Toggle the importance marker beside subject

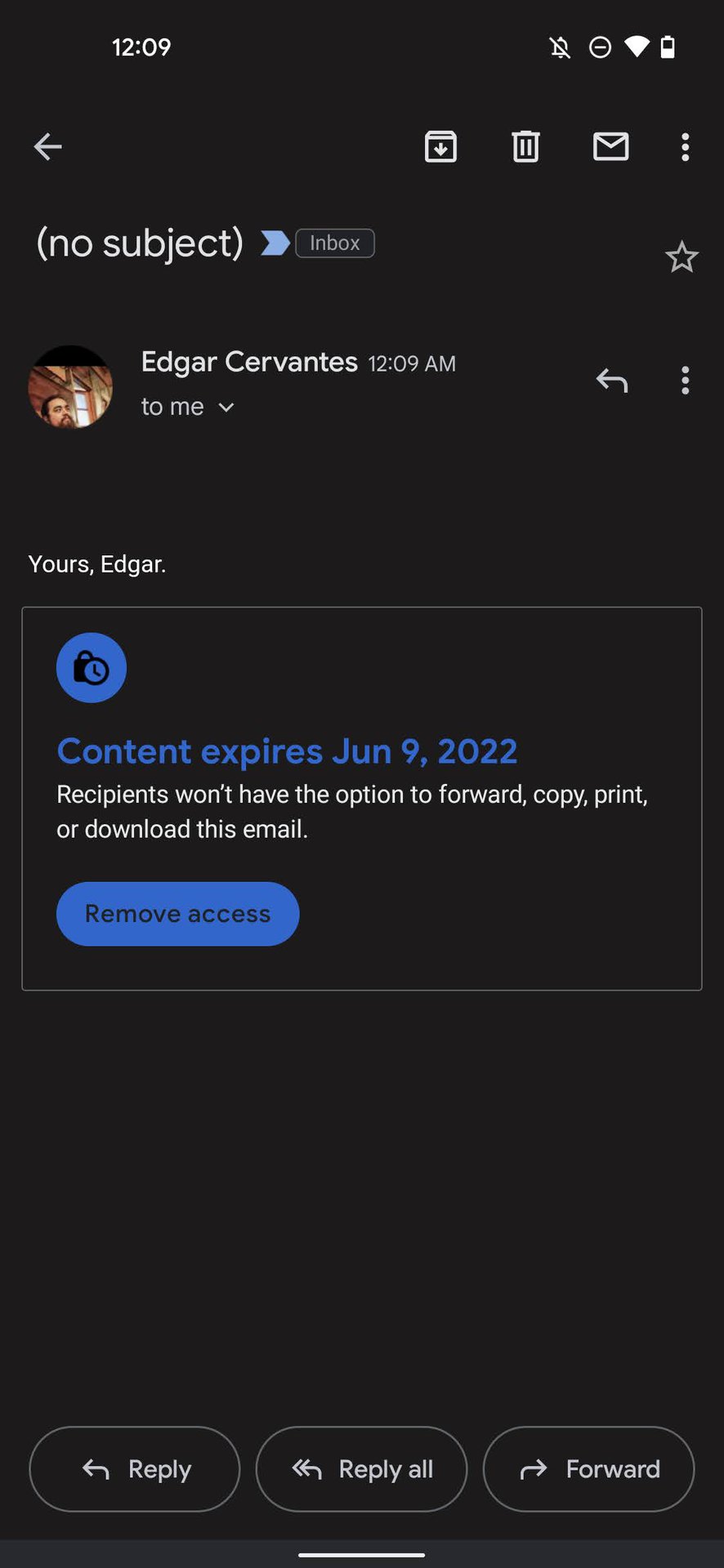[275, 243]
